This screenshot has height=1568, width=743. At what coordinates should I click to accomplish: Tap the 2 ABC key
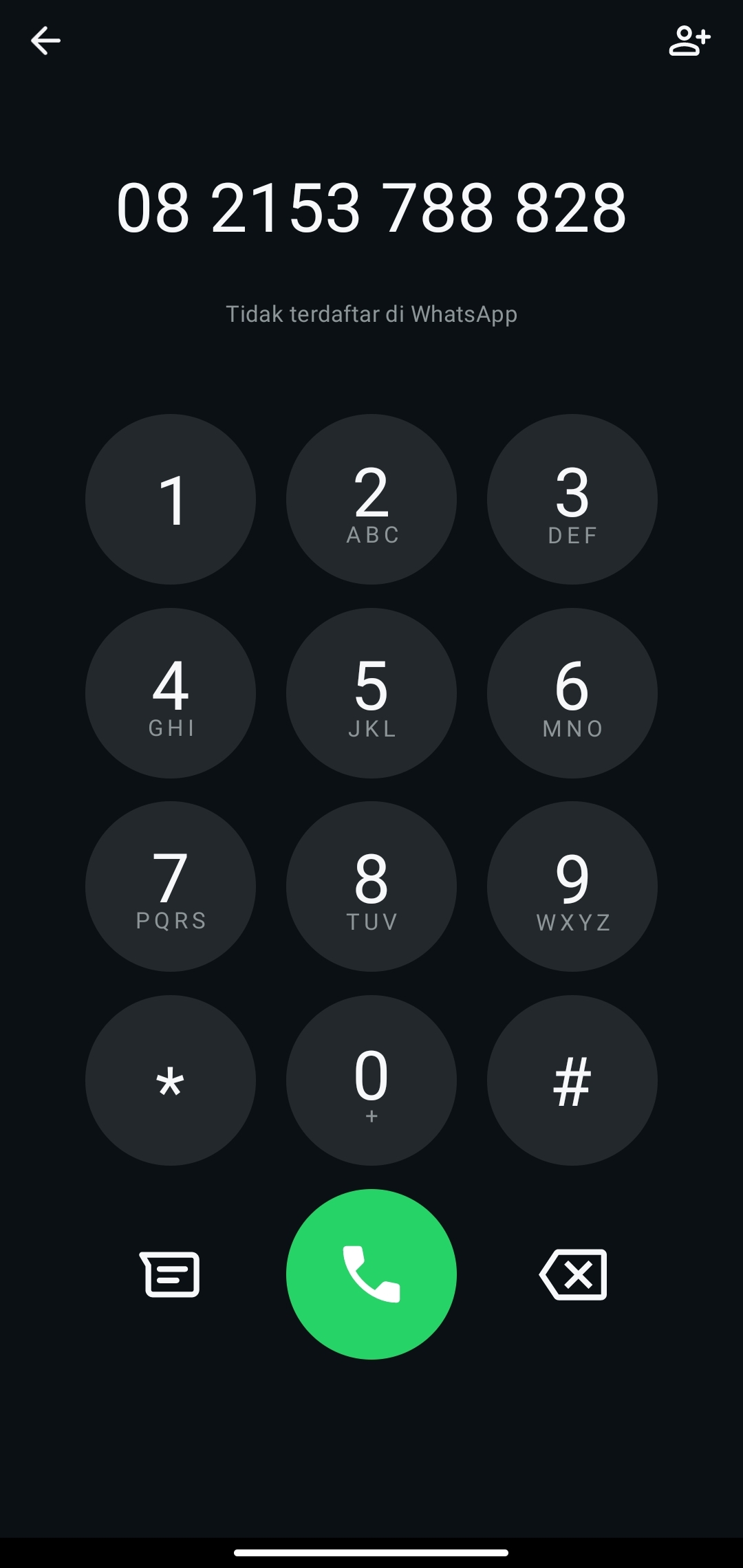click(371, 499)
